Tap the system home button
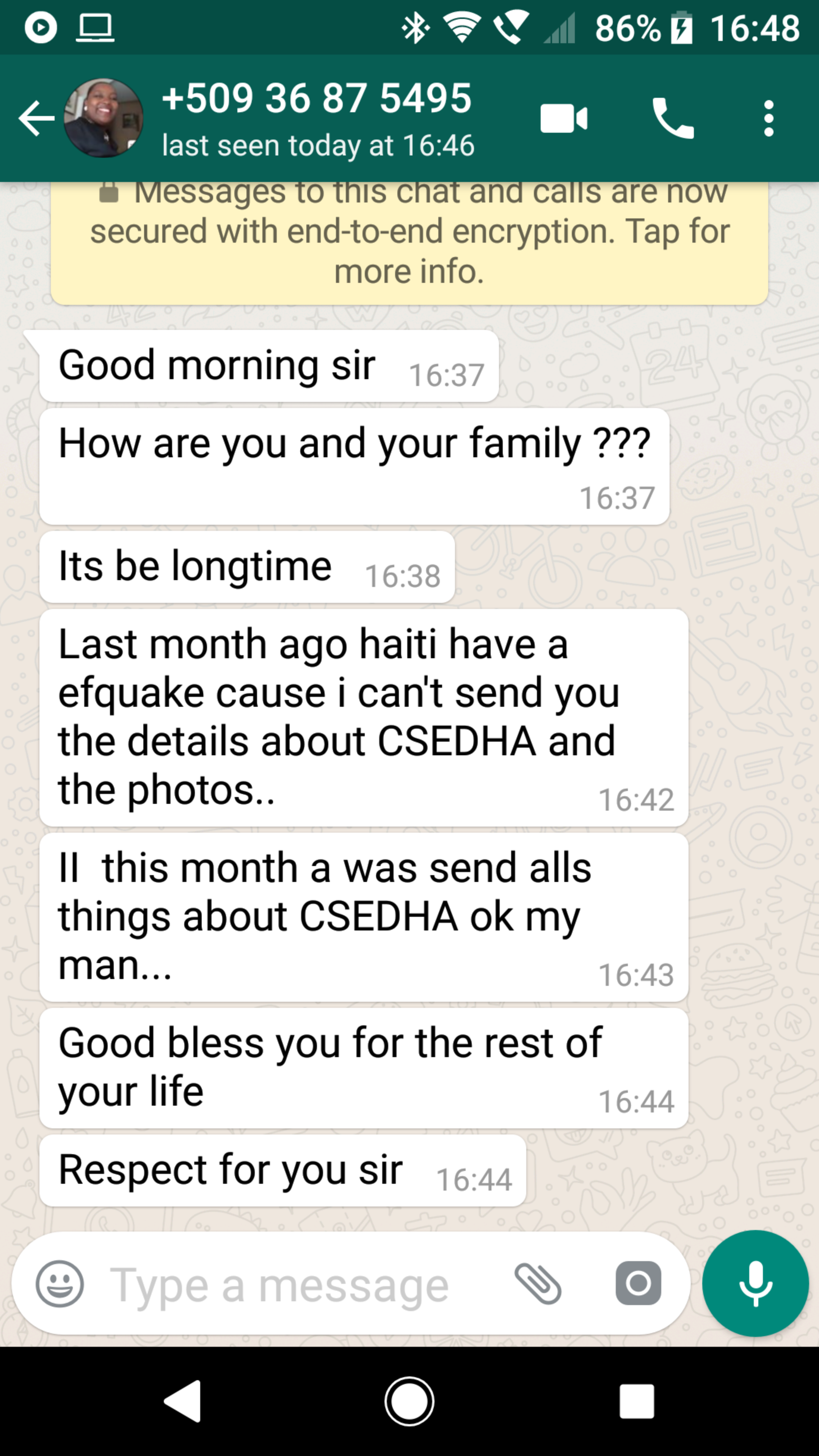819x1456 pixels. pyautogui.click(x=409, y=1401)
